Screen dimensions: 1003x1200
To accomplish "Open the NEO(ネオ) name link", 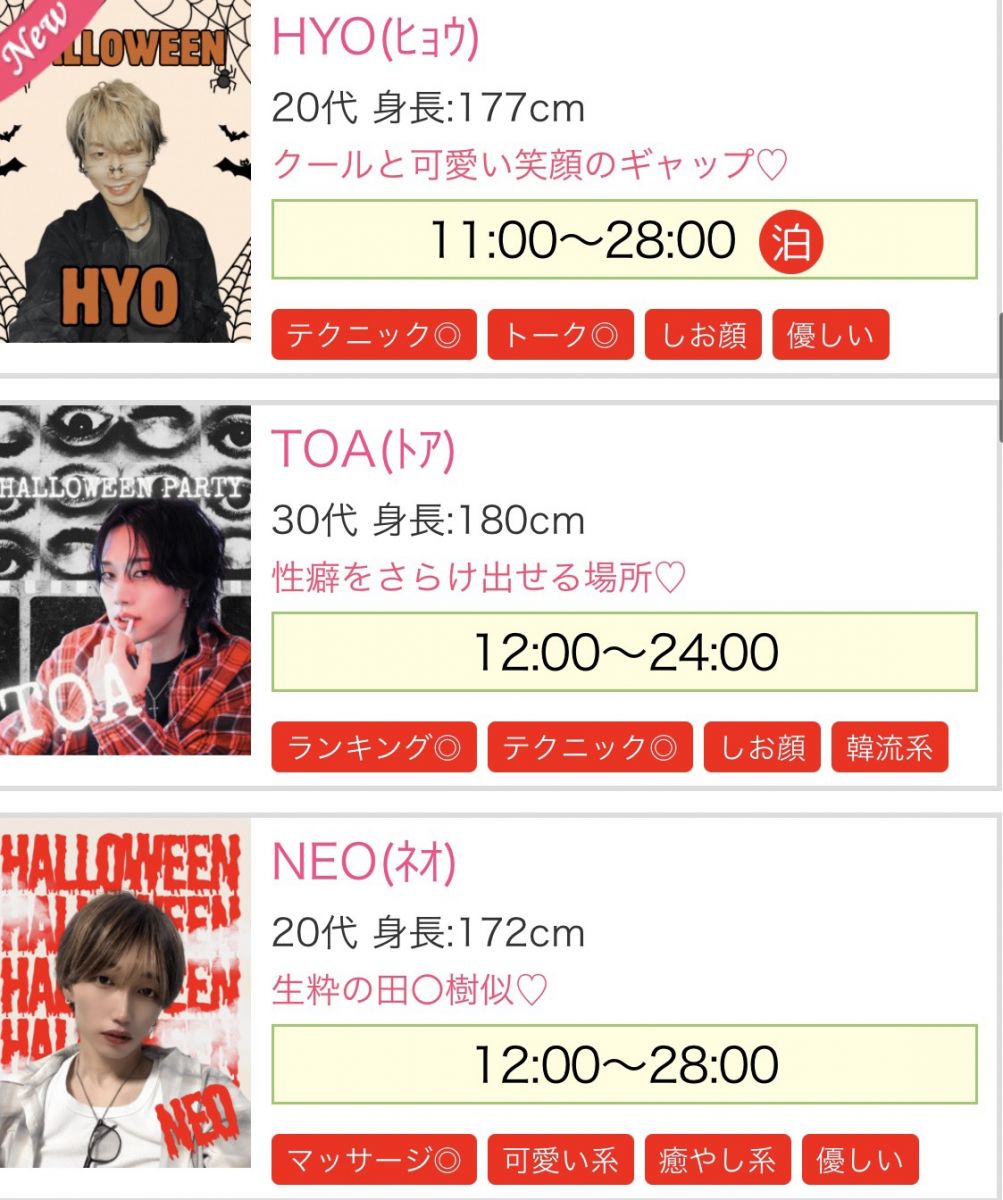I will [364, 863].
